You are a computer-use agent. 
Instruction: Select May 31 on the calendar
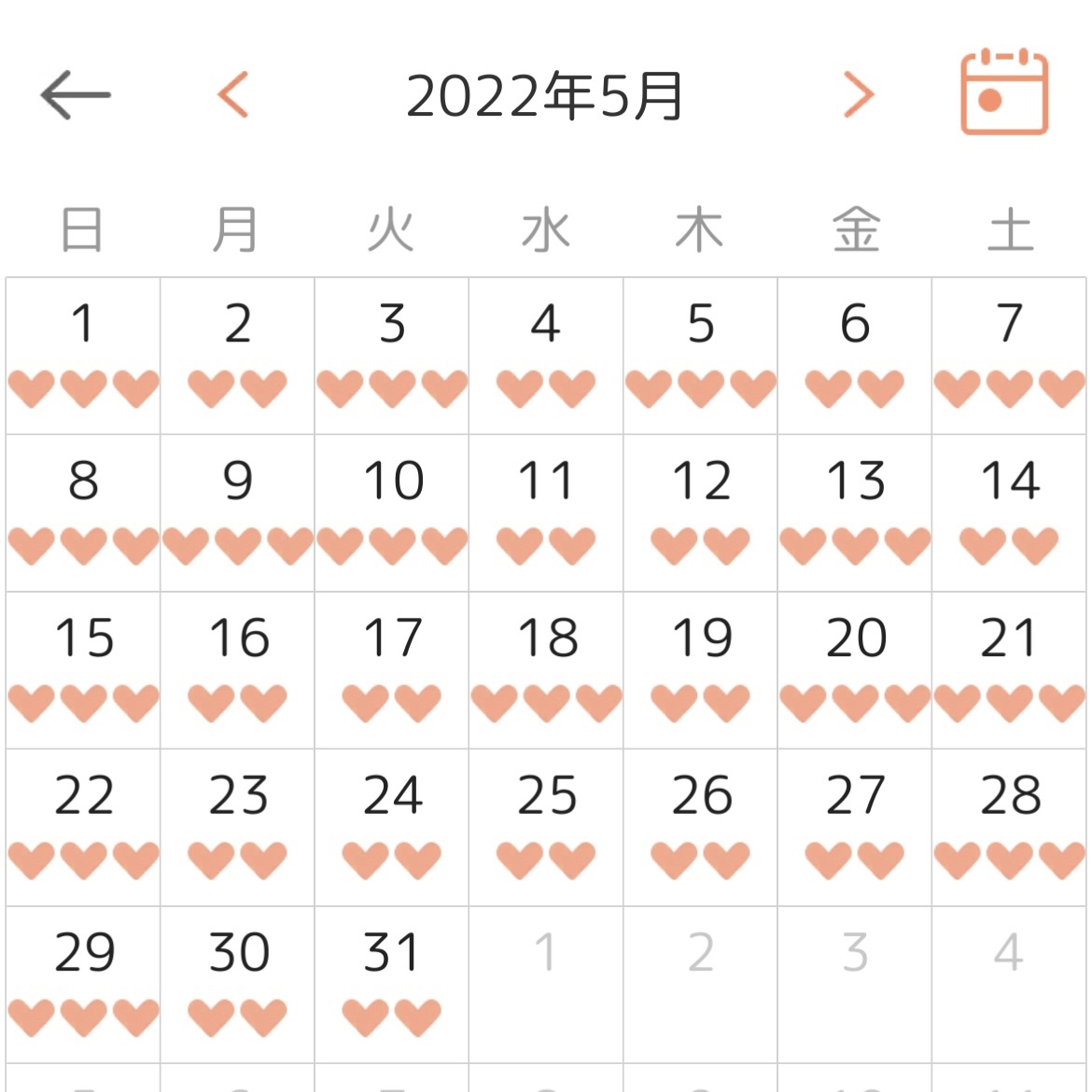tap(392, 984)
